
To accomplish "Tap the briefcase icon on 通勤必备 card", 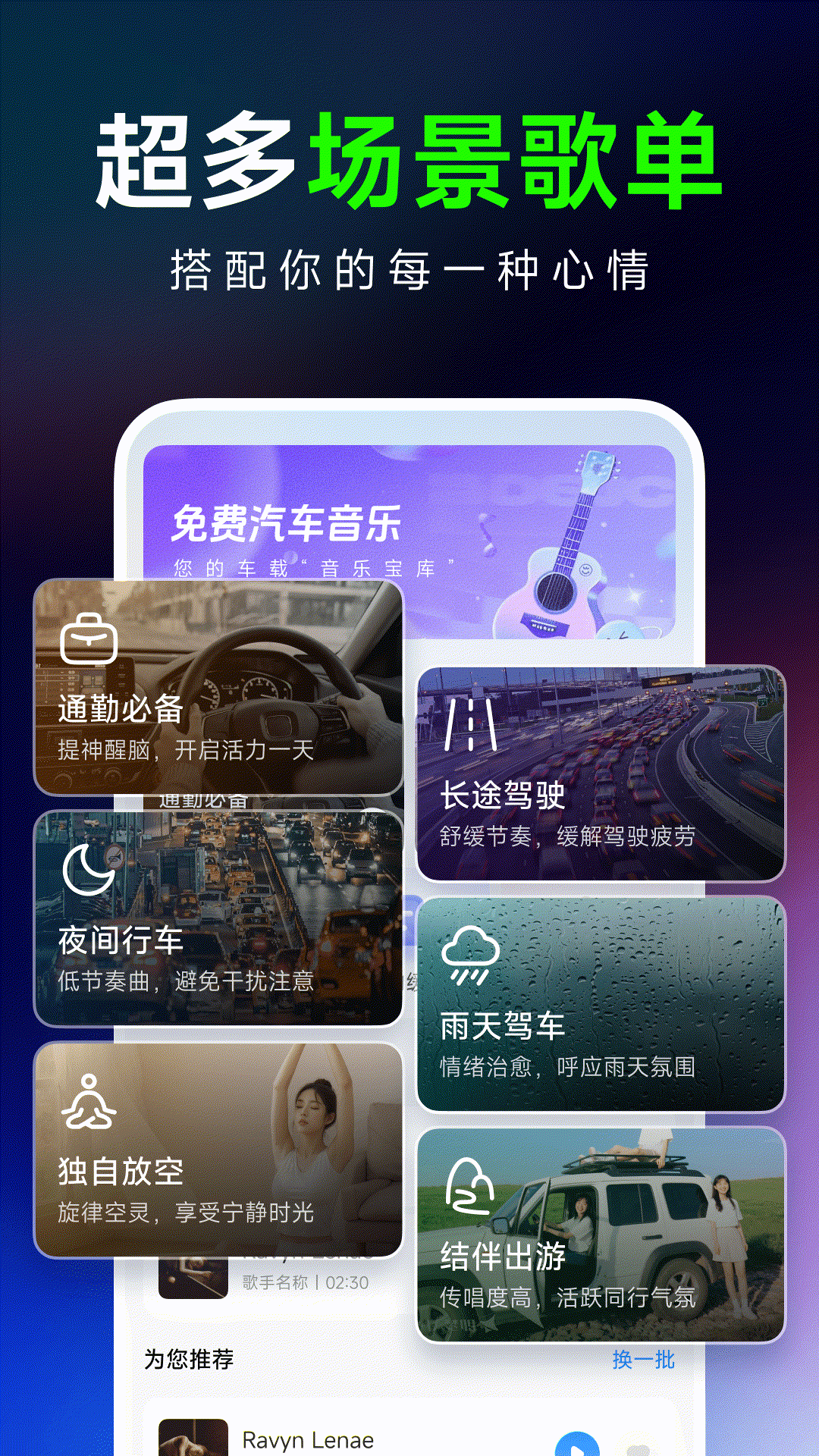I will click(86, 639).
